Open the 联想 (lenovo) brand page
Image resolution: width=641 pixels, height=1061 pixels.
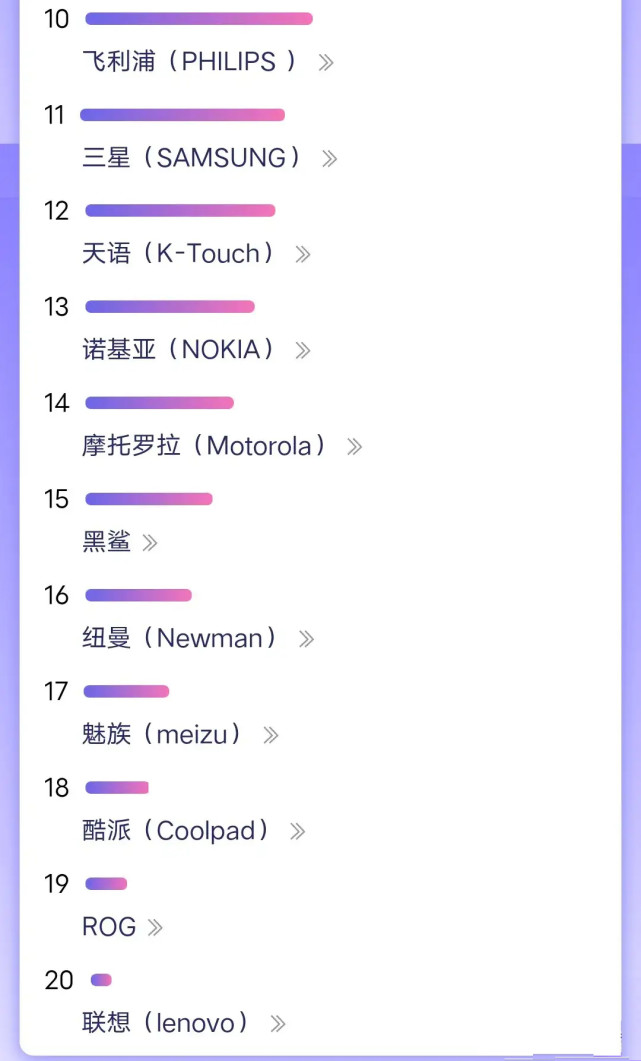pyautogui.click(x=183, y=1022)
